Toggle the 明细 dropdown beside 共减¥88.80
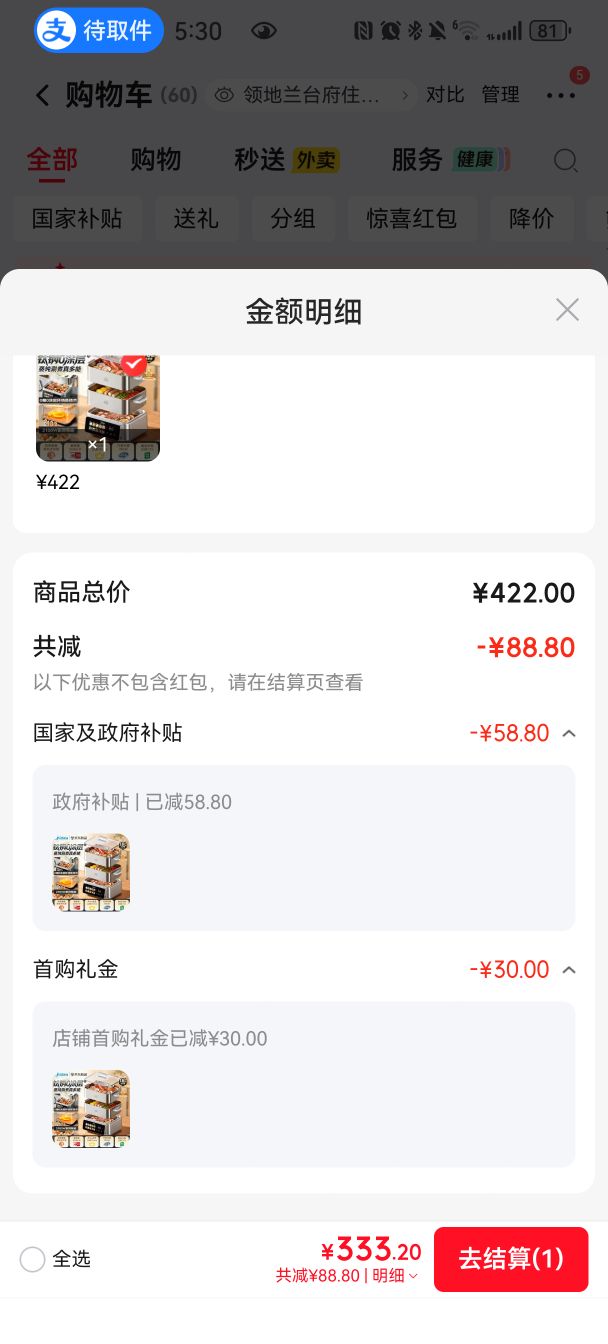 point(395,1276)
